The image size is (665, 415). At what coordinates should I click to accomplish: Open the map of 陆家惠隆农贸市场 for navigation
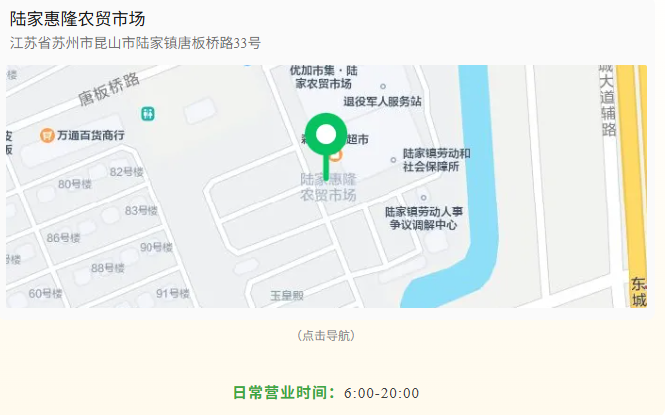click(326, 187)
